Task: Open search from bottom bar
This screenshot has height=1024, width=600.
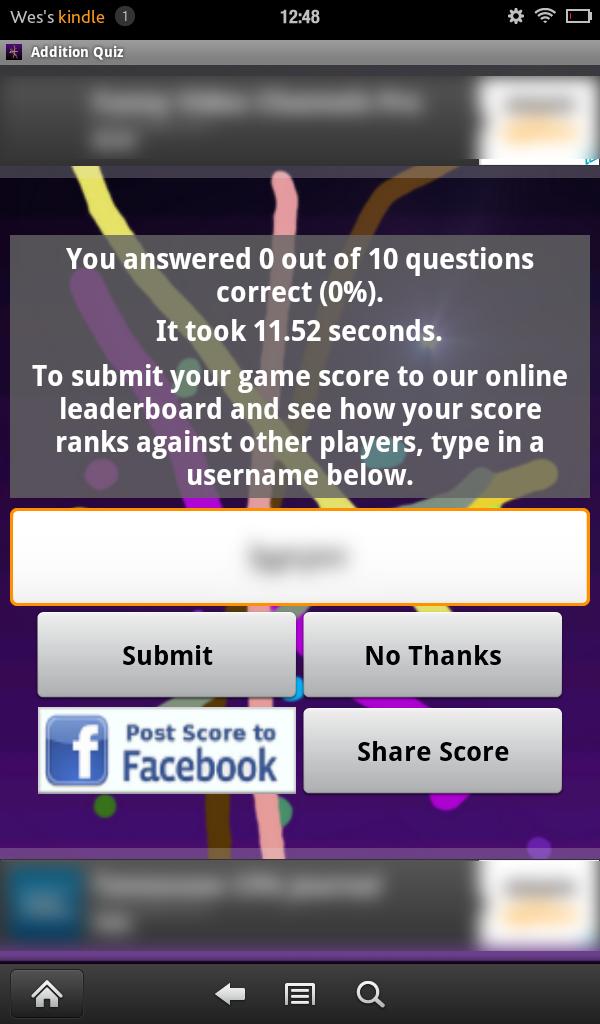Action: (x=370, y=994)
